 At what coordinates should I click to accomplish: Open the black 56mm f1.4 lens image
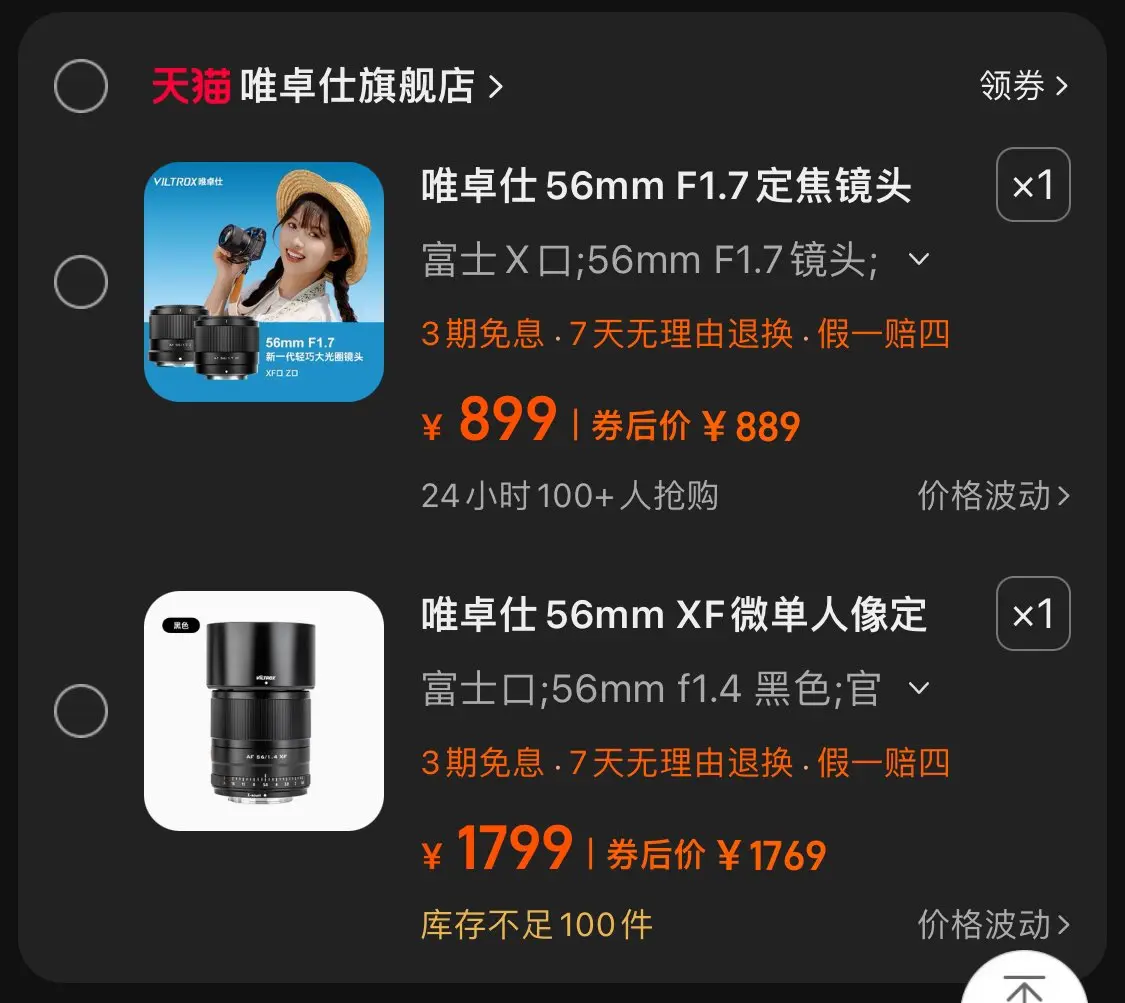264,711
